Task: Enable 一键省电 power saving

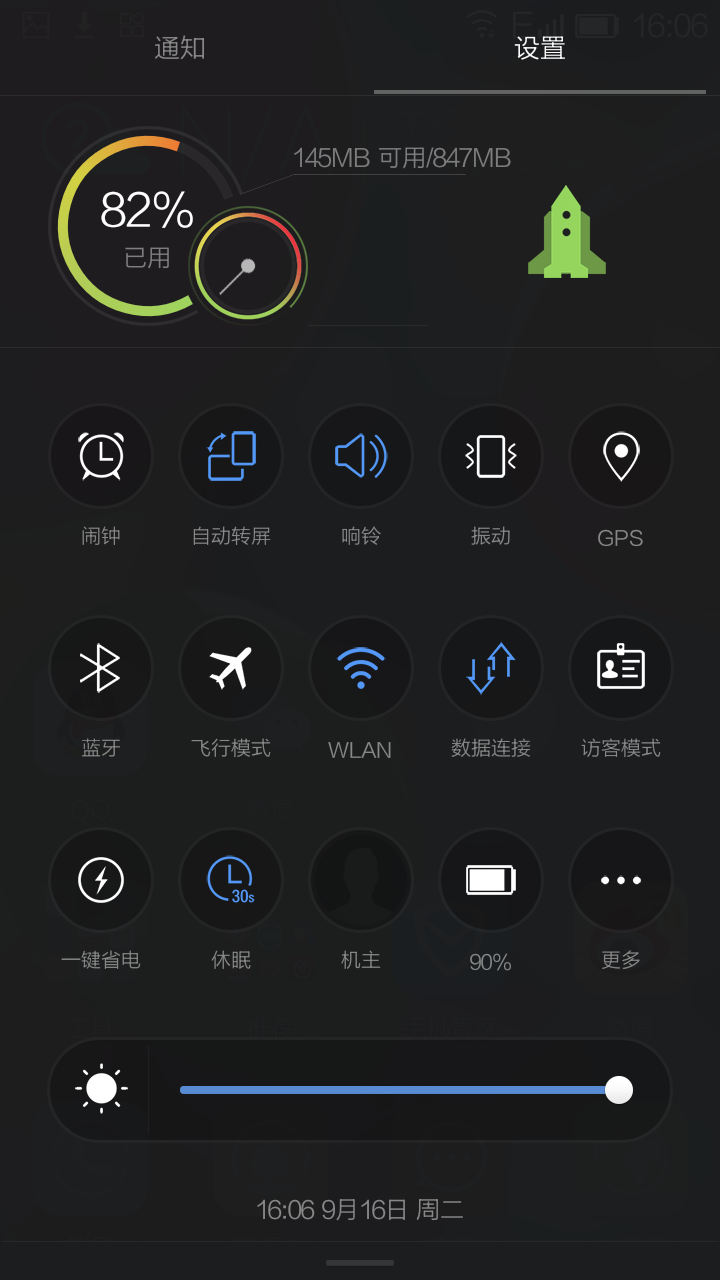Action: (101, 880)
